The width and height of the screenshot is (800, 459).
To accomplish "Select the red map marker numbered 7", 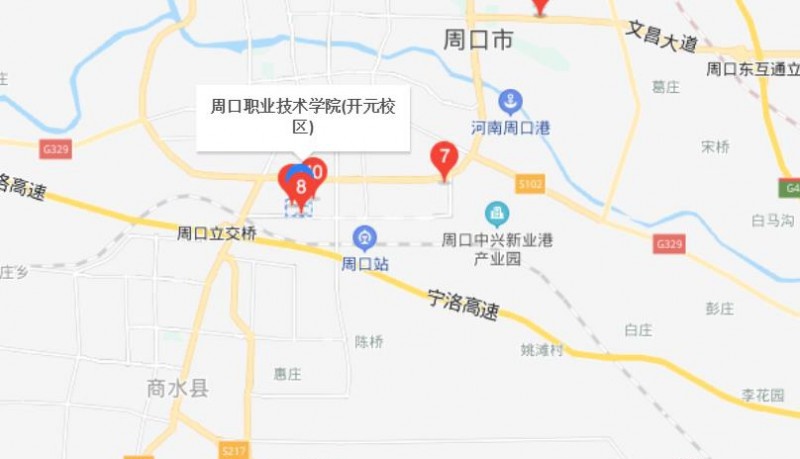I will point(443,158).
